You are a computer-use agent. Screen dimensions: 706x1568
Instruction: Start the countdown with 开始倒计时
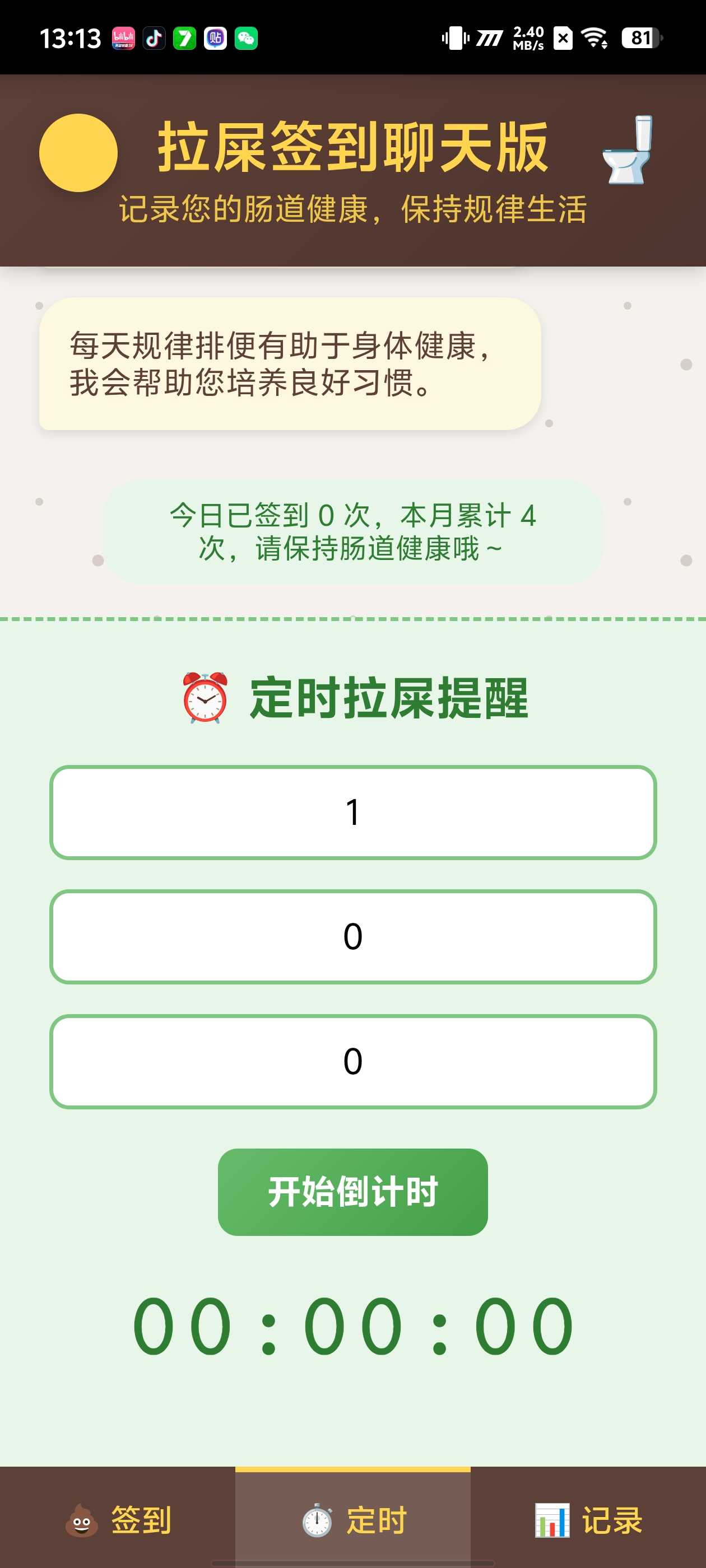point(352,1191)
